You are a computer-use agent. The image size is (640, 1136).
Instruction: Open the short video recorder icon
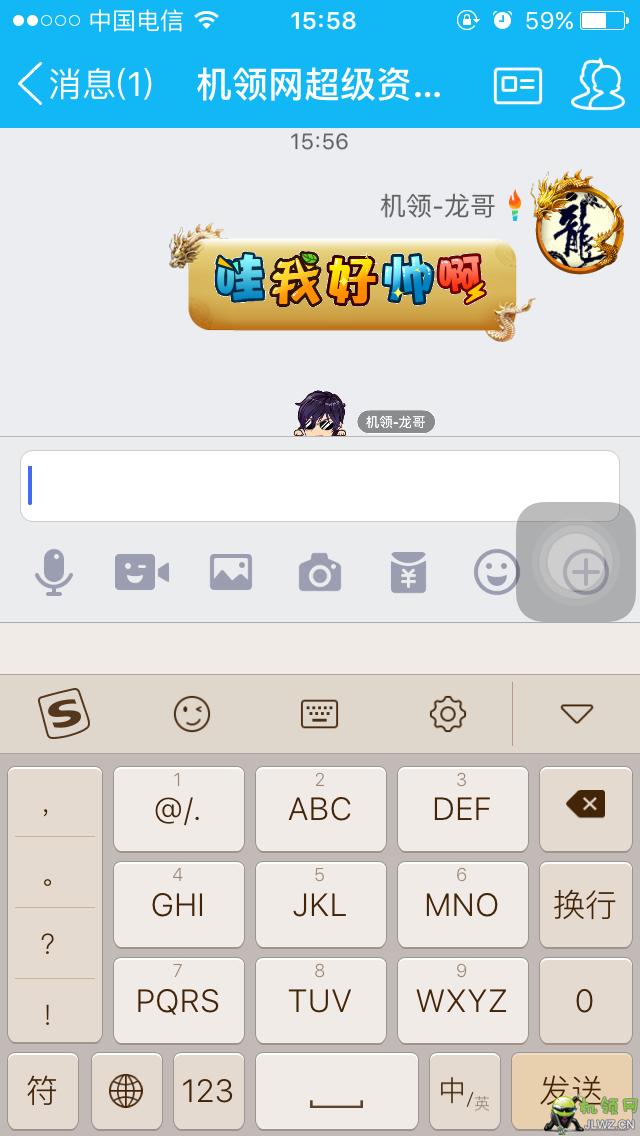(x=141, y=573)
